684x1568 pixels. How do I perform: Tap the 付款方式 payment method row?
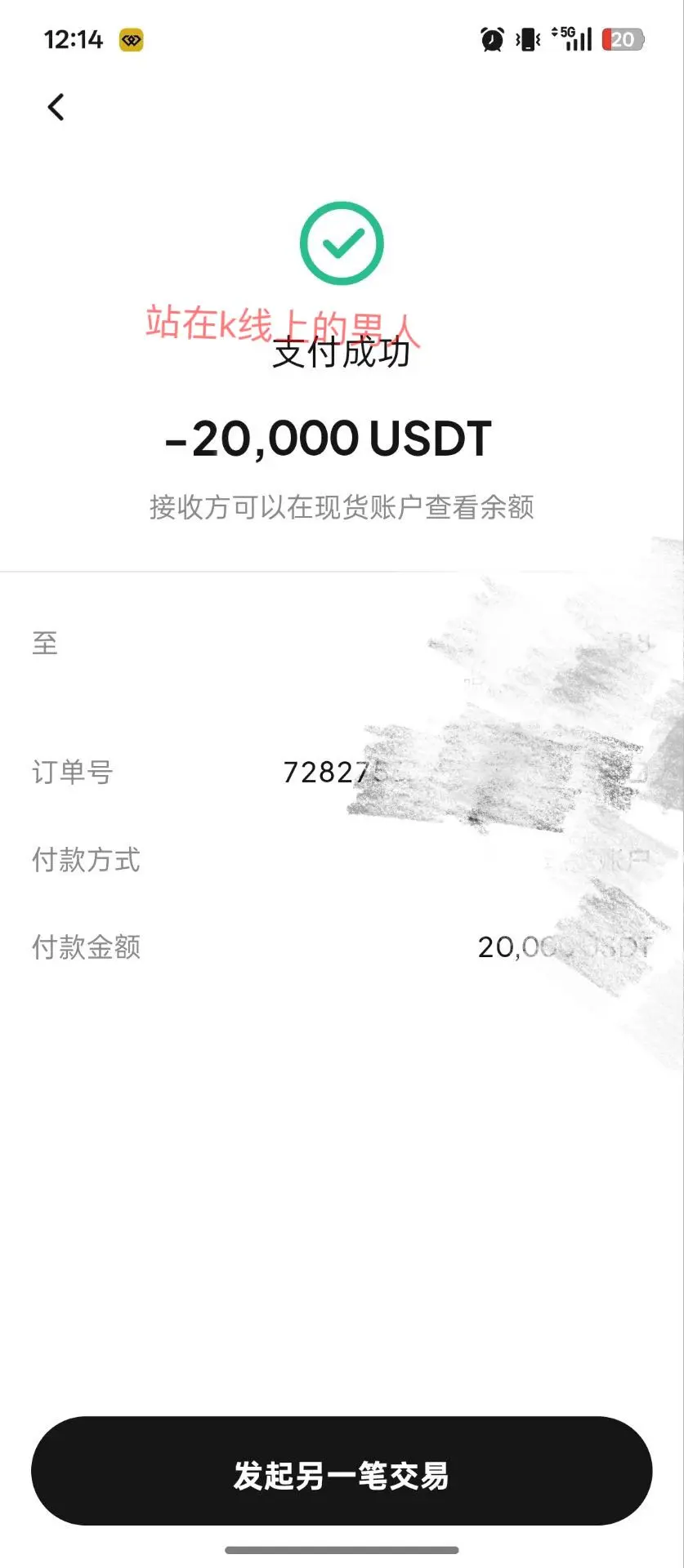pos(85,860)
